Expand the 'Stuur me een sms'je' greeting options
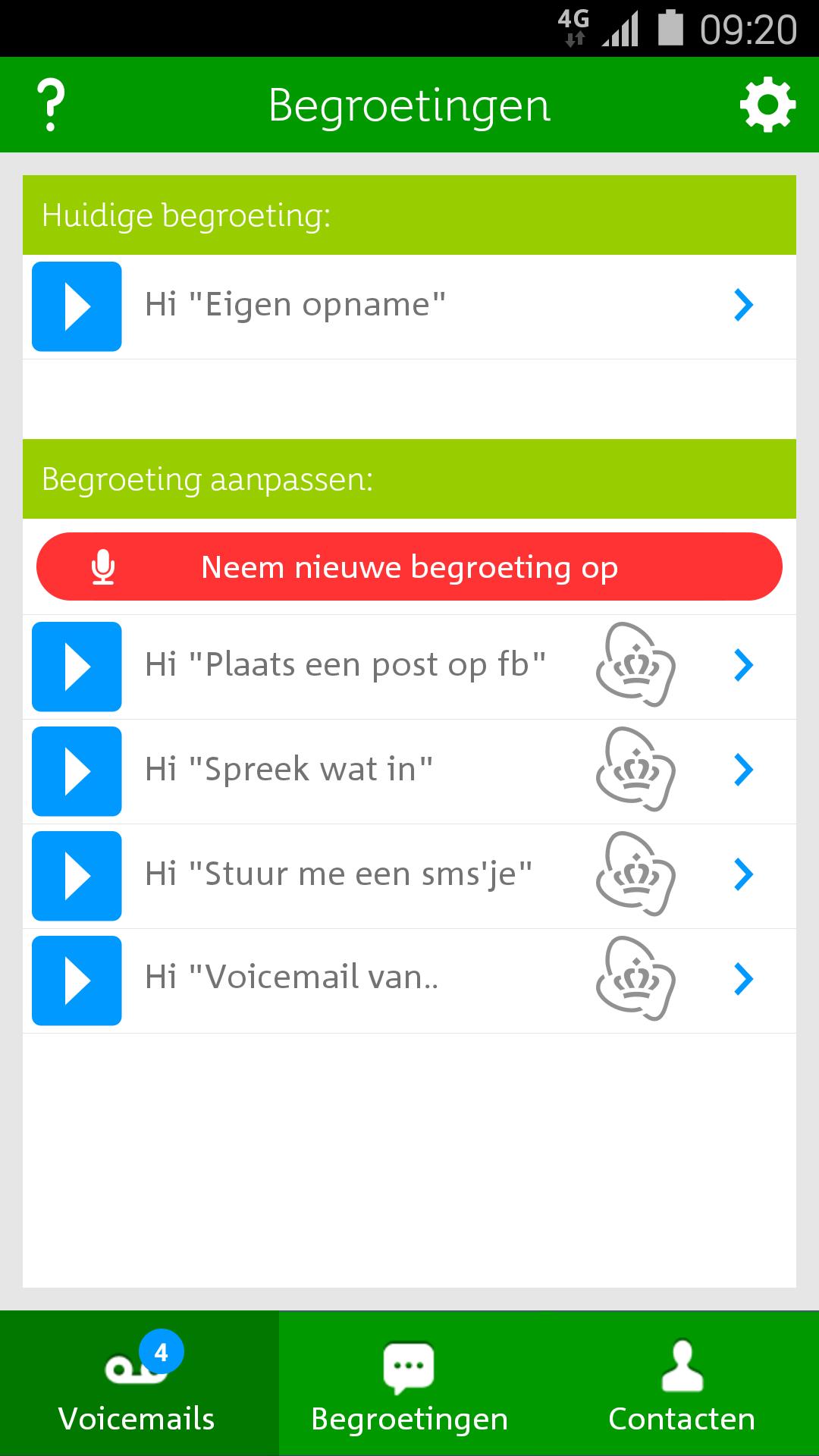Image resolution: width=819 pixels, height=1456 pixels. click(x=743, y=876)
